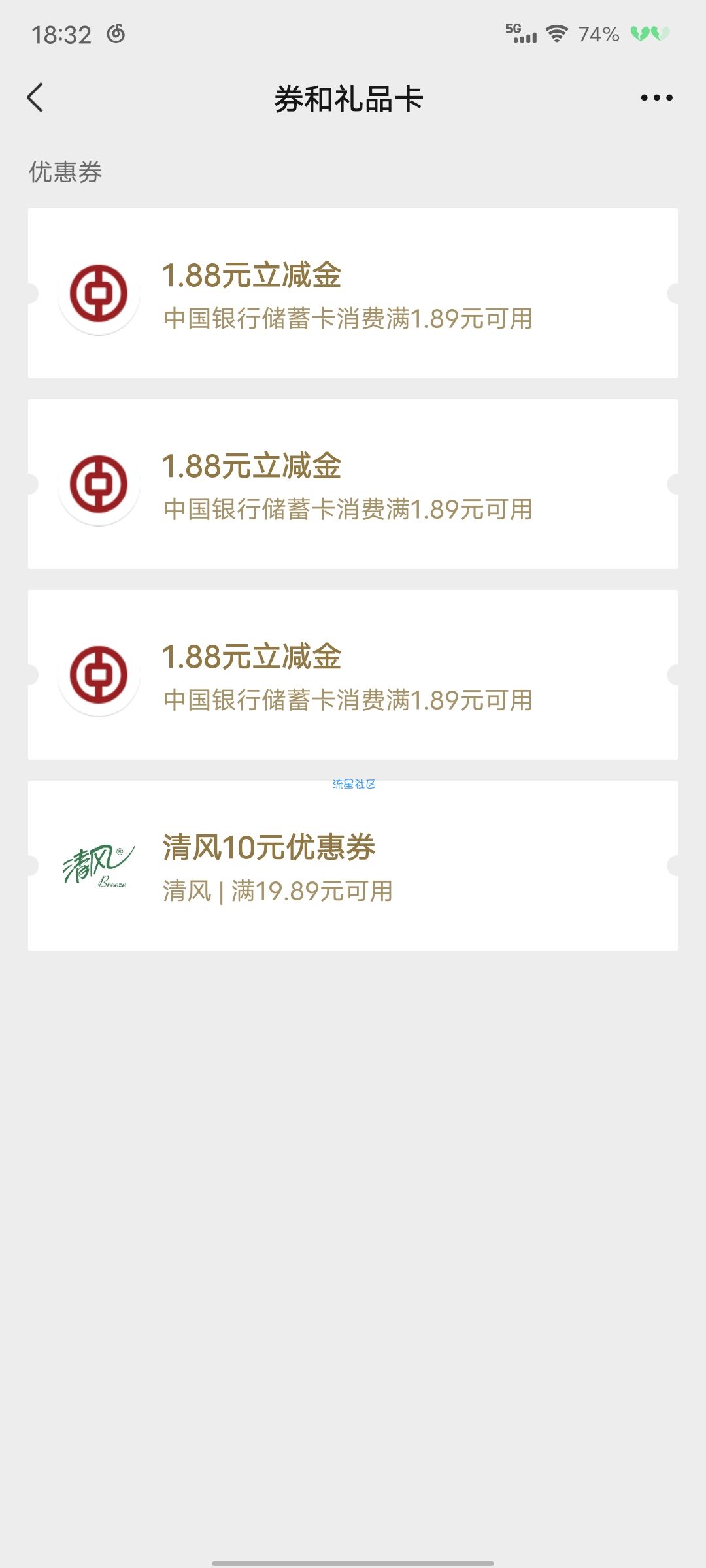The width and height of the screenshot is (706, 1568).
Task: Open the 清风10元优惠券 coupon
Action: point(353,865)
